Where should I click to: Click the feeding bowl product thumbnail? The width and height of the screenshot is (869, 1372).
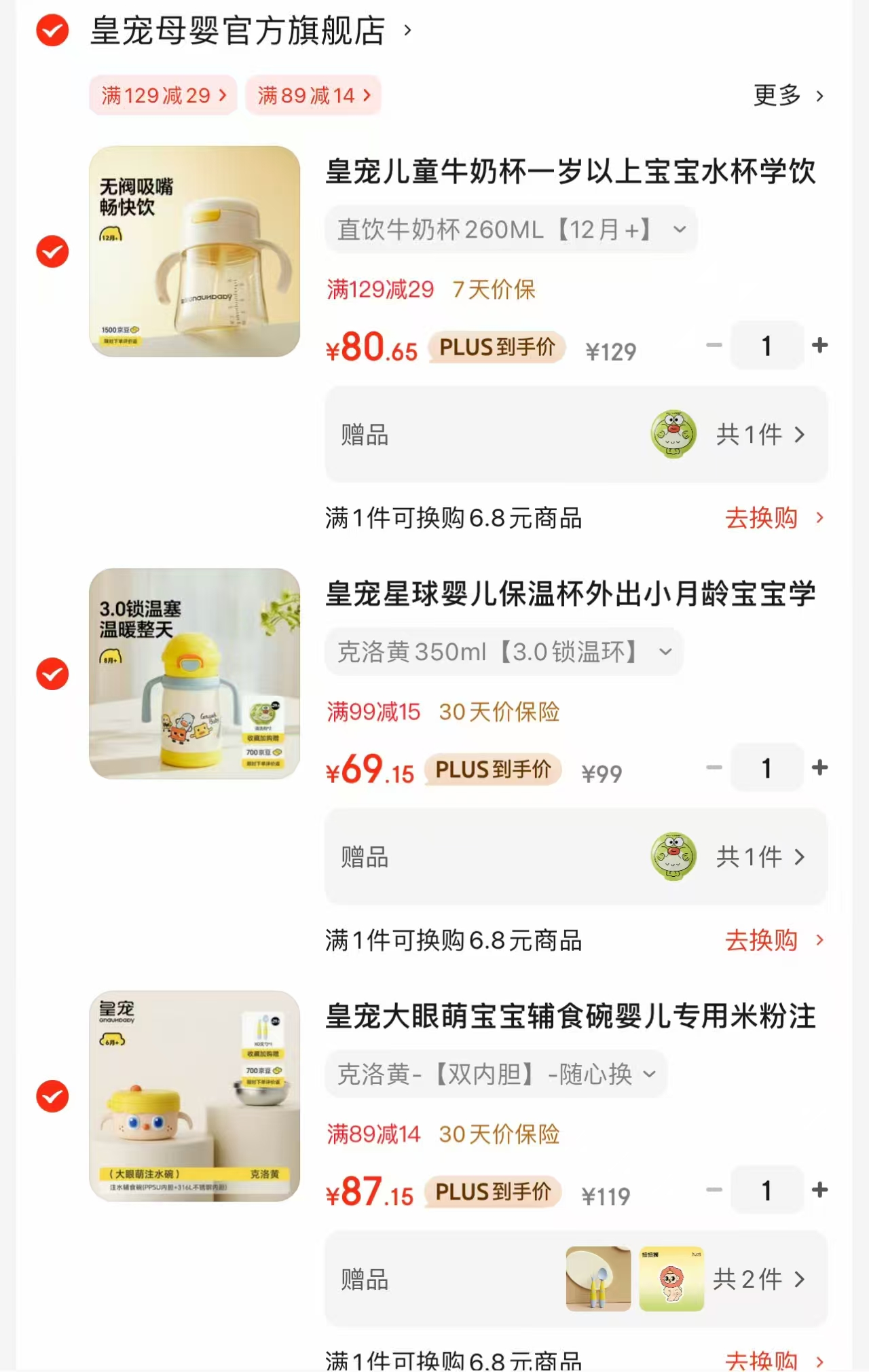click(196, 1096)
